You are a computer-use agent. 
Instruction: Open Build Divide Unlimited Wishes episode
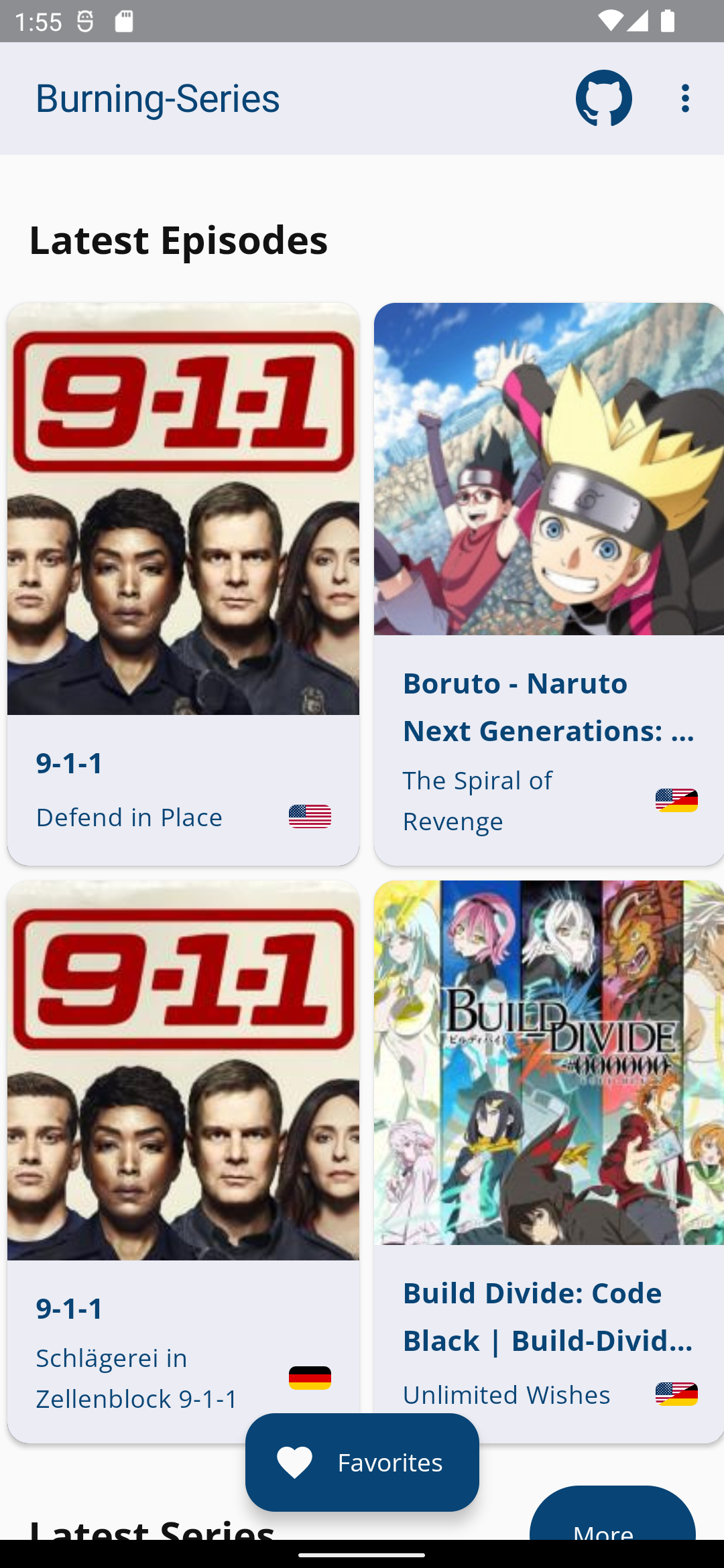(548, 1139)
